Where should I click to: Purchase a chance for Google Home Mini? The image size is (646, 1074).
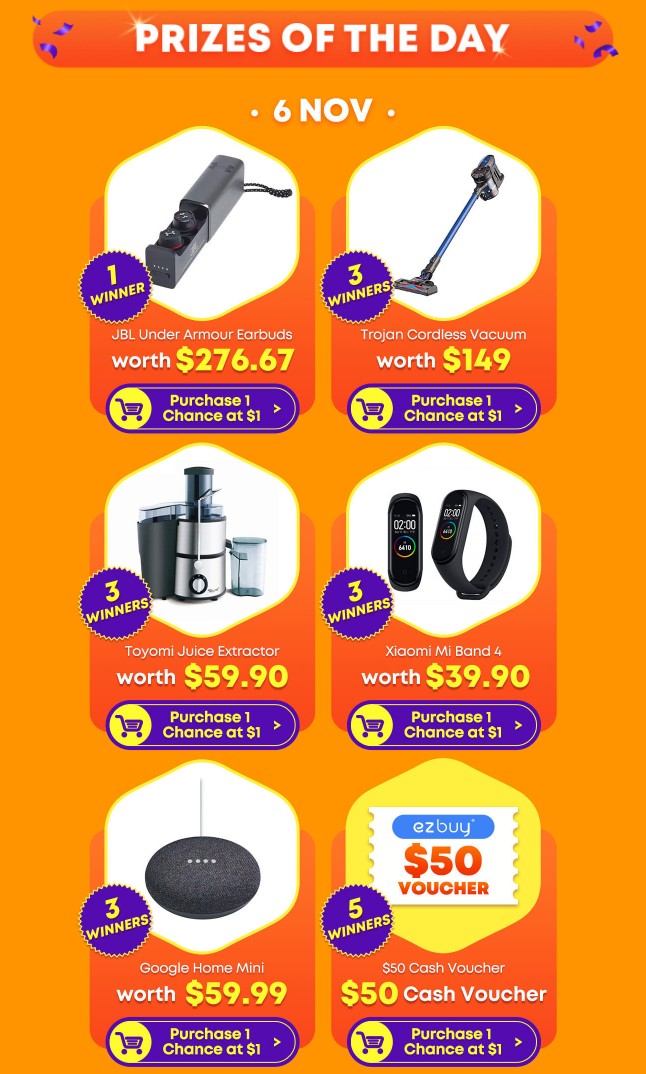coord(203,1041)
